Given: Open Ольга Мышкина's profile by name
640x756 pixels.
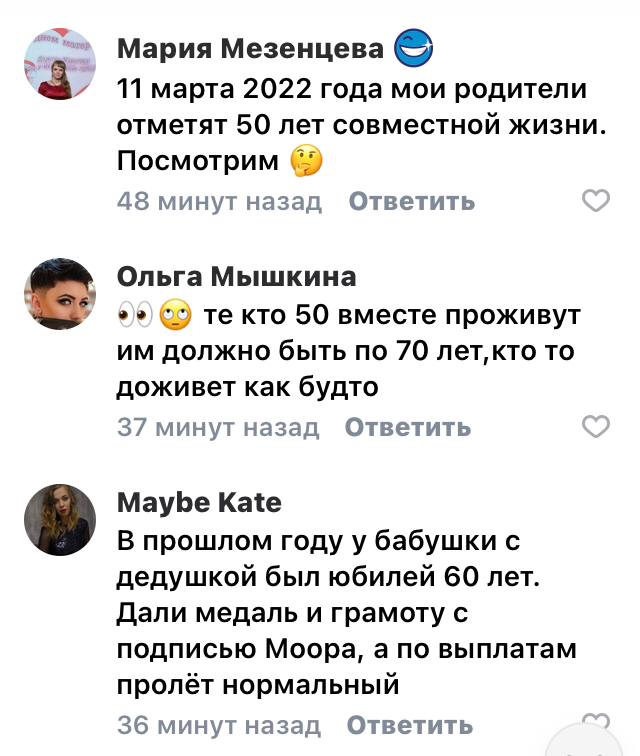Looking at the screenshot, I should [236, 276].
